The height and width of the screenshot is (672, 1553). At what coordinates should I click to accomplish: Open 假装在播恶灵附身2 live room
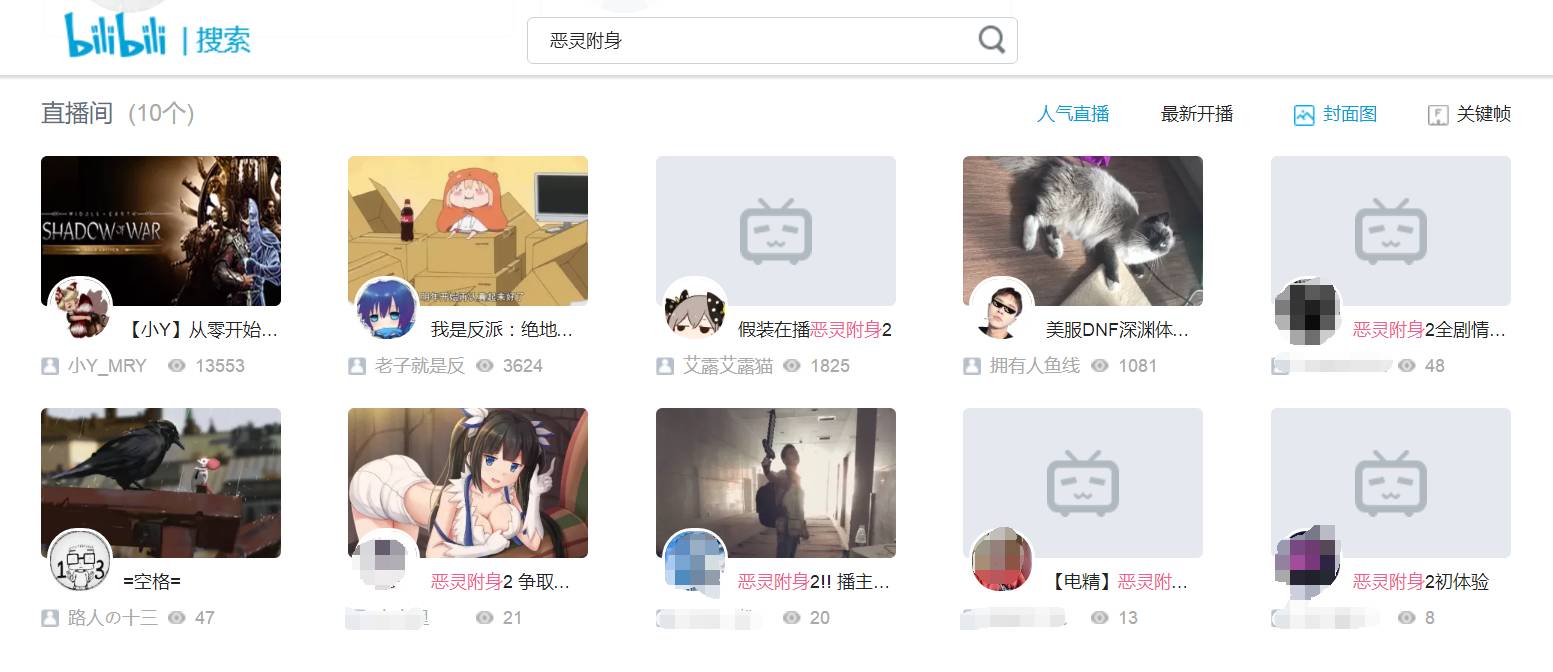tap(775, 230)
